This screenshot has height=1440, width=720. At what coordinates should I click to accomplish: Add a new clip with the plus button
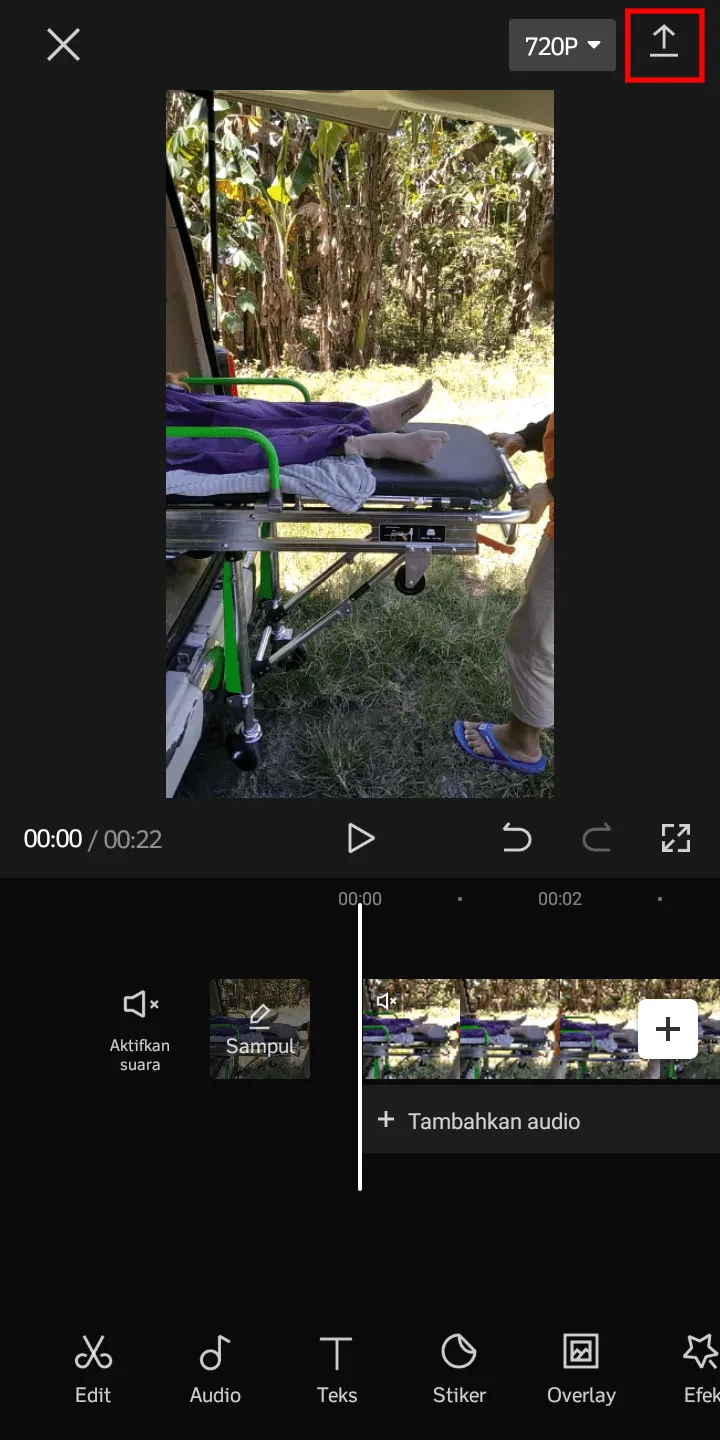[668, 1029]
